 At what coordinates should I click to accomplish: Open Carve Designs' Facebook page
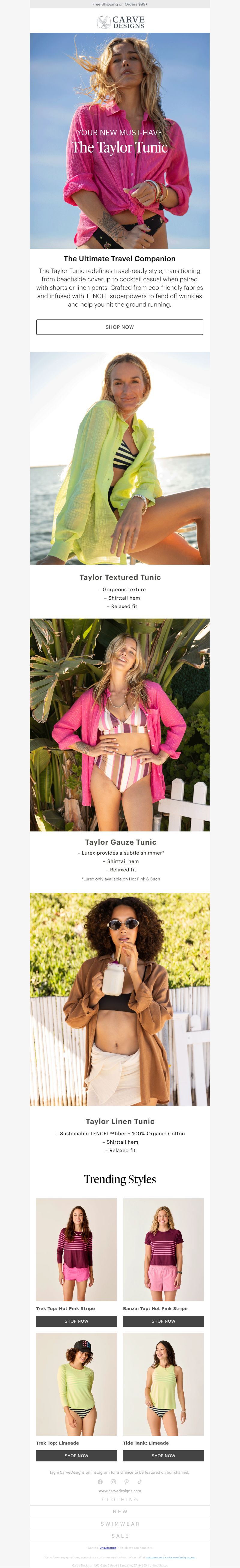click(100, 1482)
